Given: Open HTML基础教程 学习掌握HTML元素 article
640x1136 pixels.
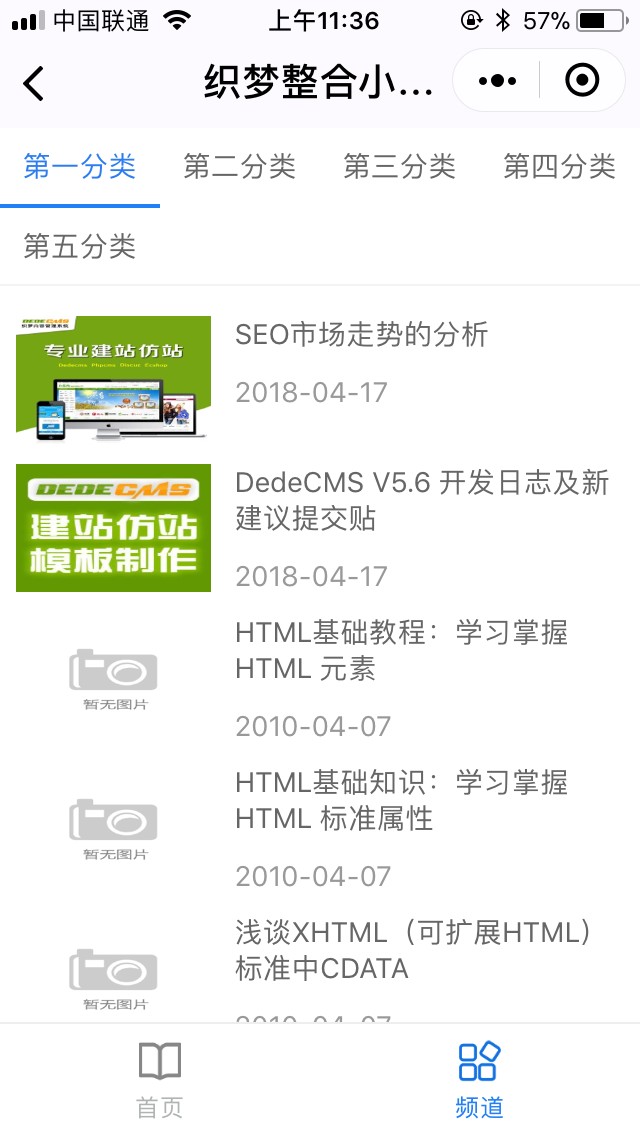Looking at the screenshot, I should (401, 650).
